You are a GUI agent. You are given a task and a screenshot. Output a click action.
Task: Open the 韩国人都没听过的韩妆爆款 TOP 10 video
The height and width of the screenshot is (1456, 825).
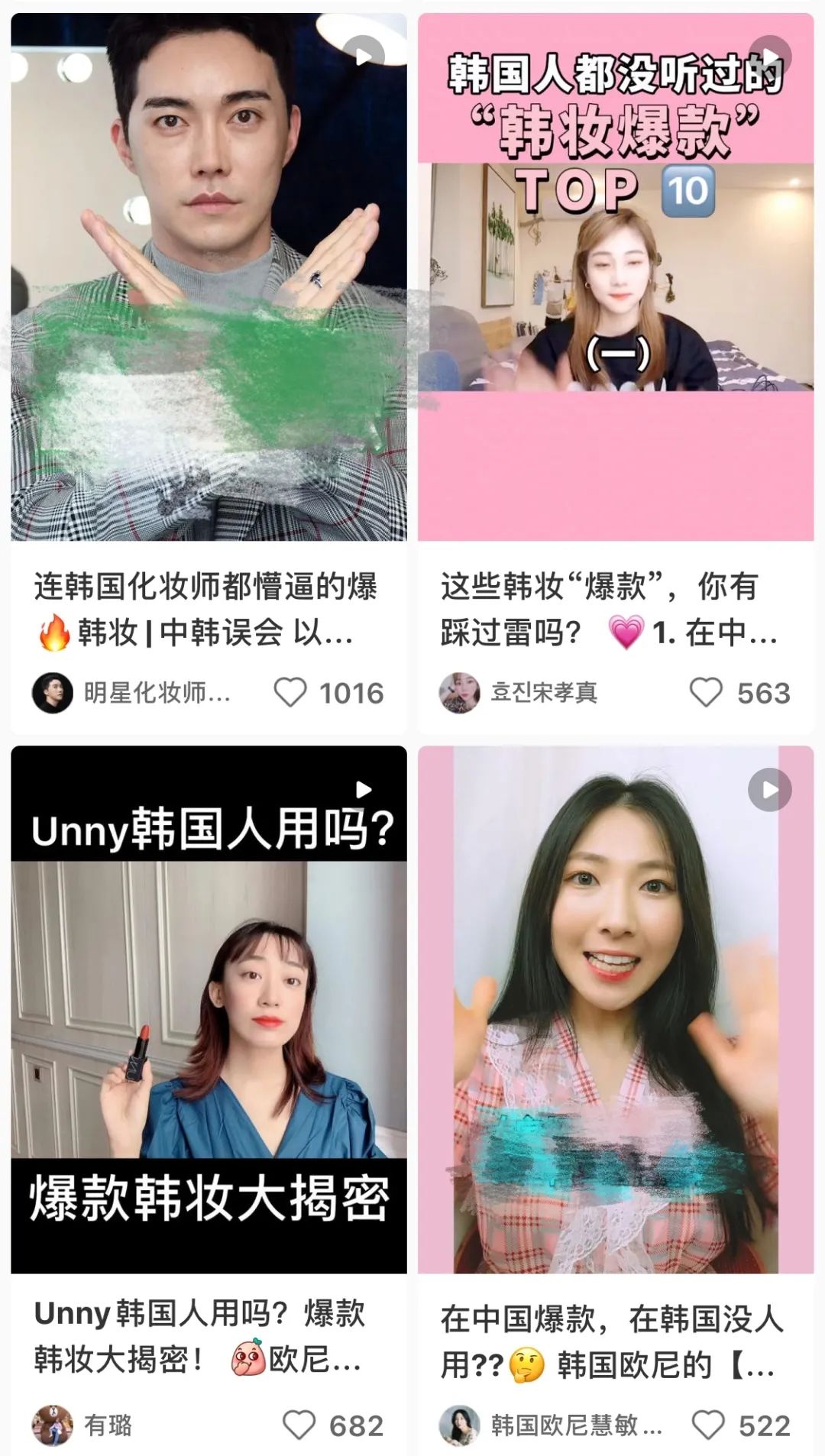(616, 277)
